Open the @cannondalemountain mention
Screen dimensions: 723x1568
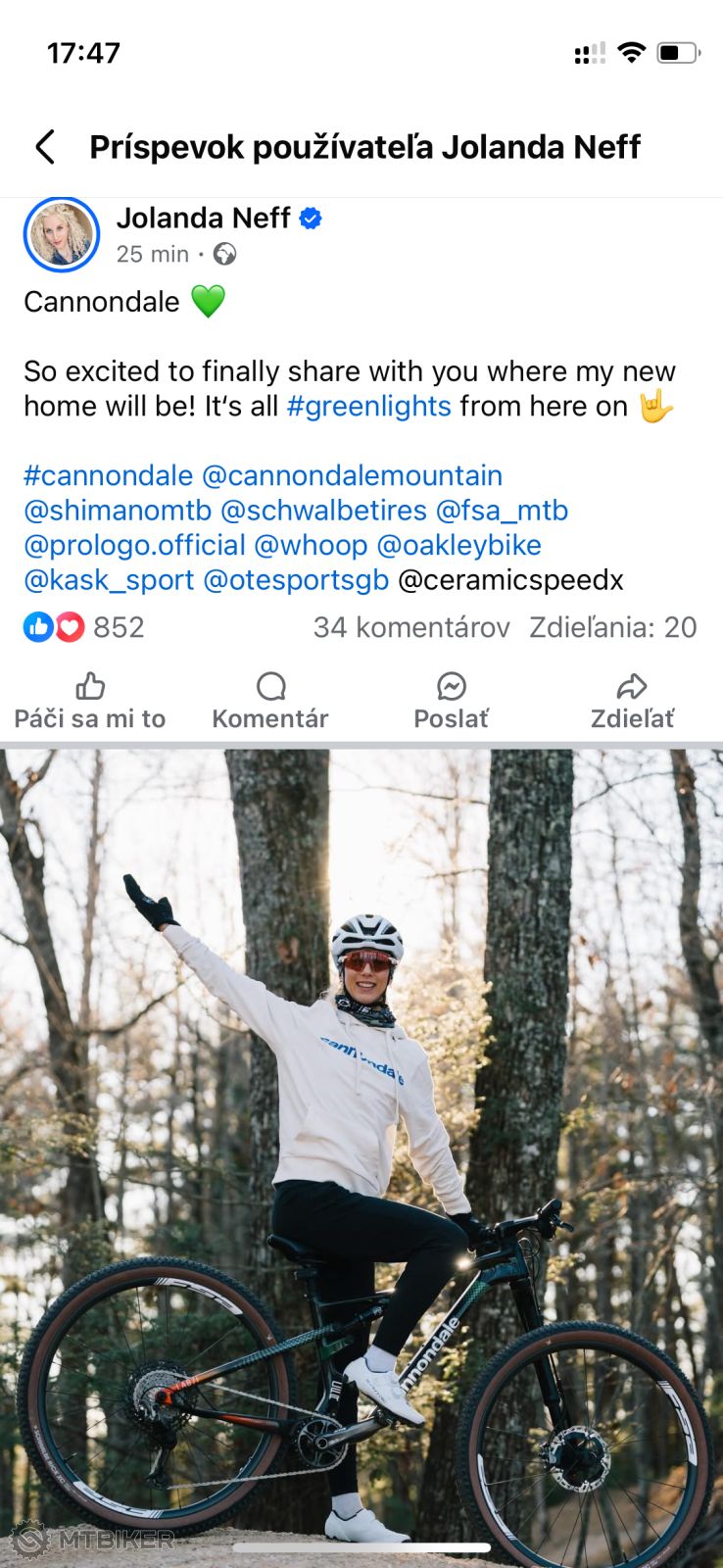click(352, 475)
